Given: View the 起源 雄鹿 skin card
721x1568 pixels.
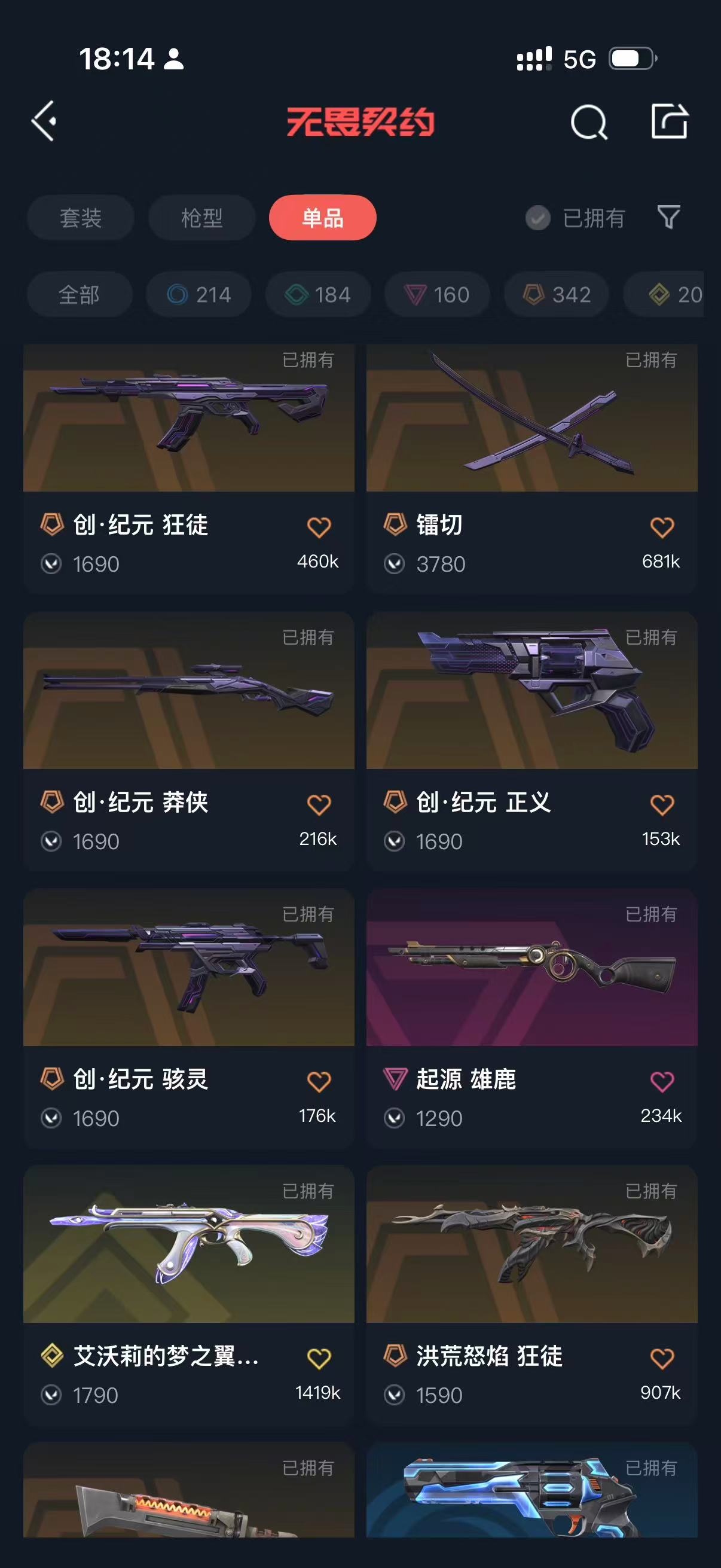Looking at the screenshot, I should point(531,974).
